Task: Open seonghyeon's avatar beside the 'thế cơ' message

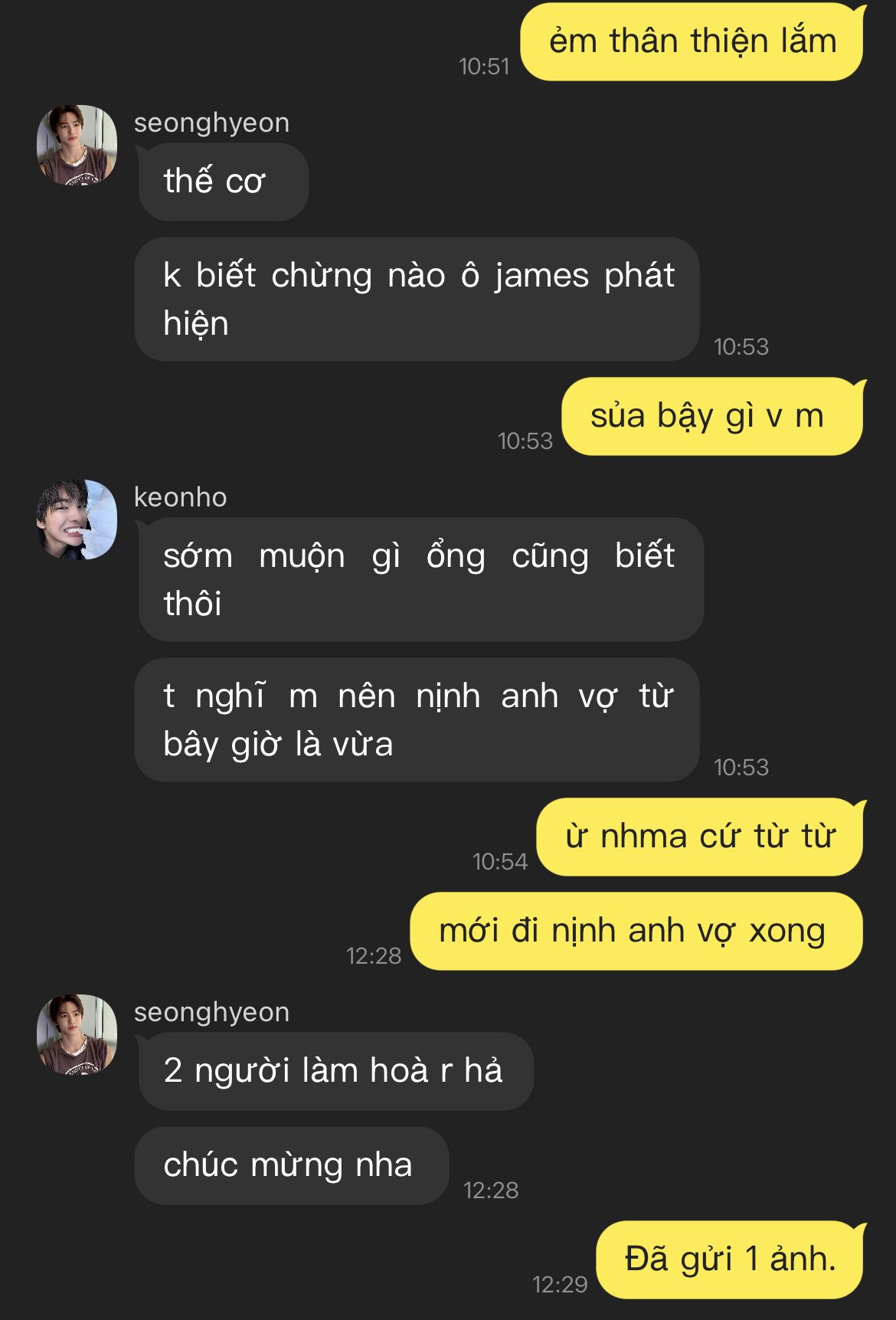Action: point(77,145)
